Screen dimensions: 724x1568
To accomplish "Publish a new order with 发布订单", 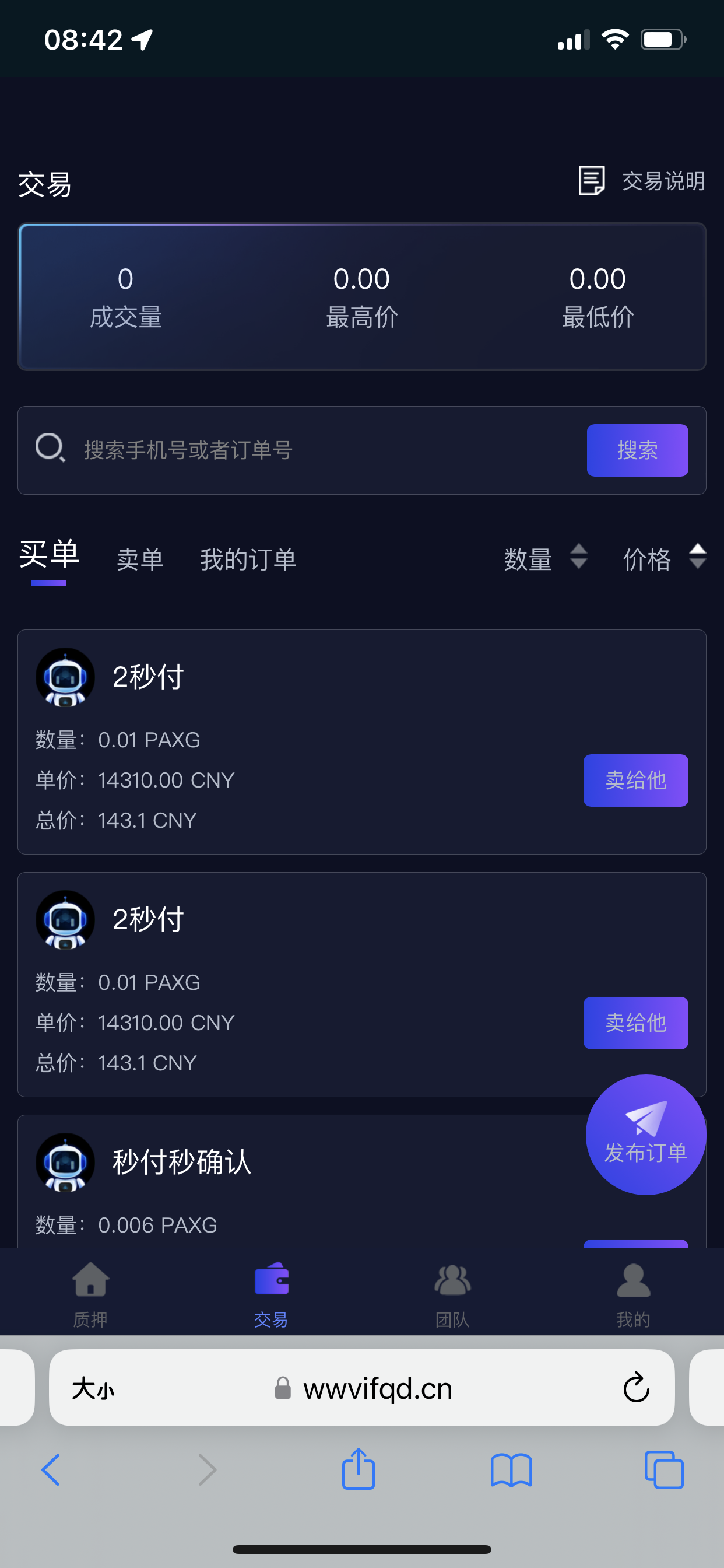I will coord(645,1135).
